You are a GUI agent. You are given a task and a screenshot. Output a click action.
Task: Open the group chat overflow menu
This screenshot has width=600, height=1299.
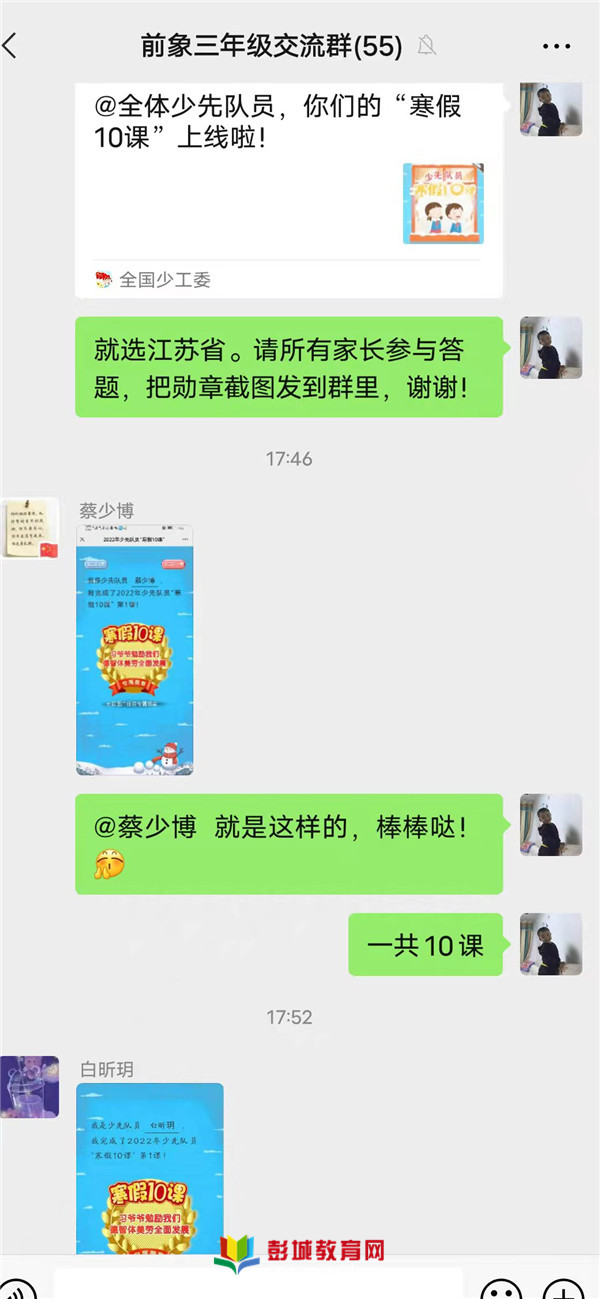pyautogui.click(x=556, y=46)
